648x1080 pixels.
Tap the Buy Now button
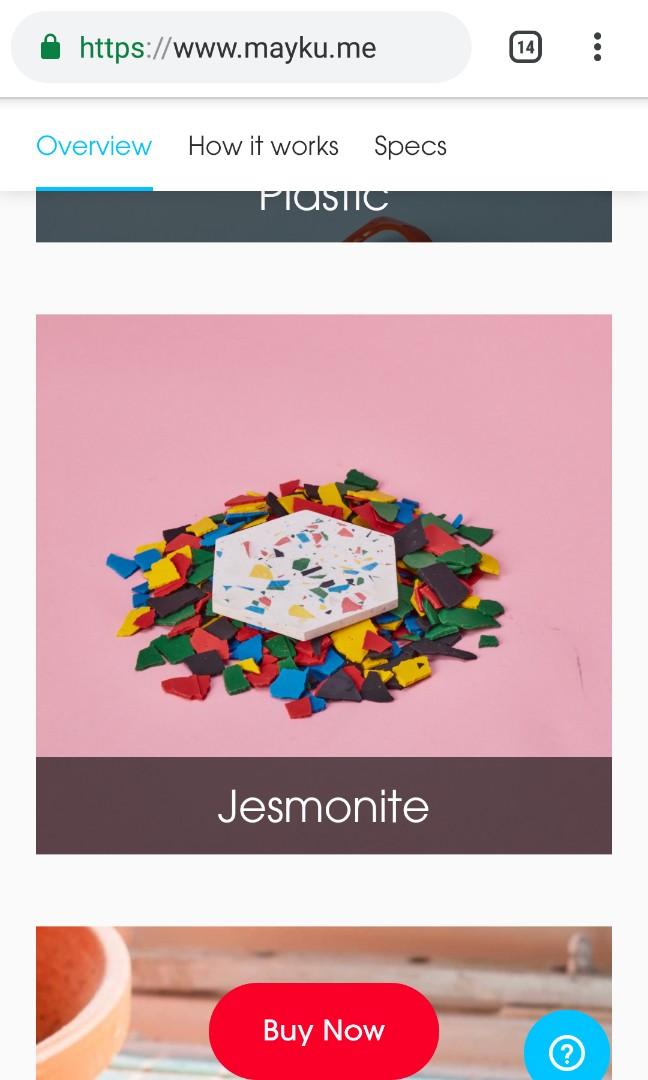click(323, 1030)
